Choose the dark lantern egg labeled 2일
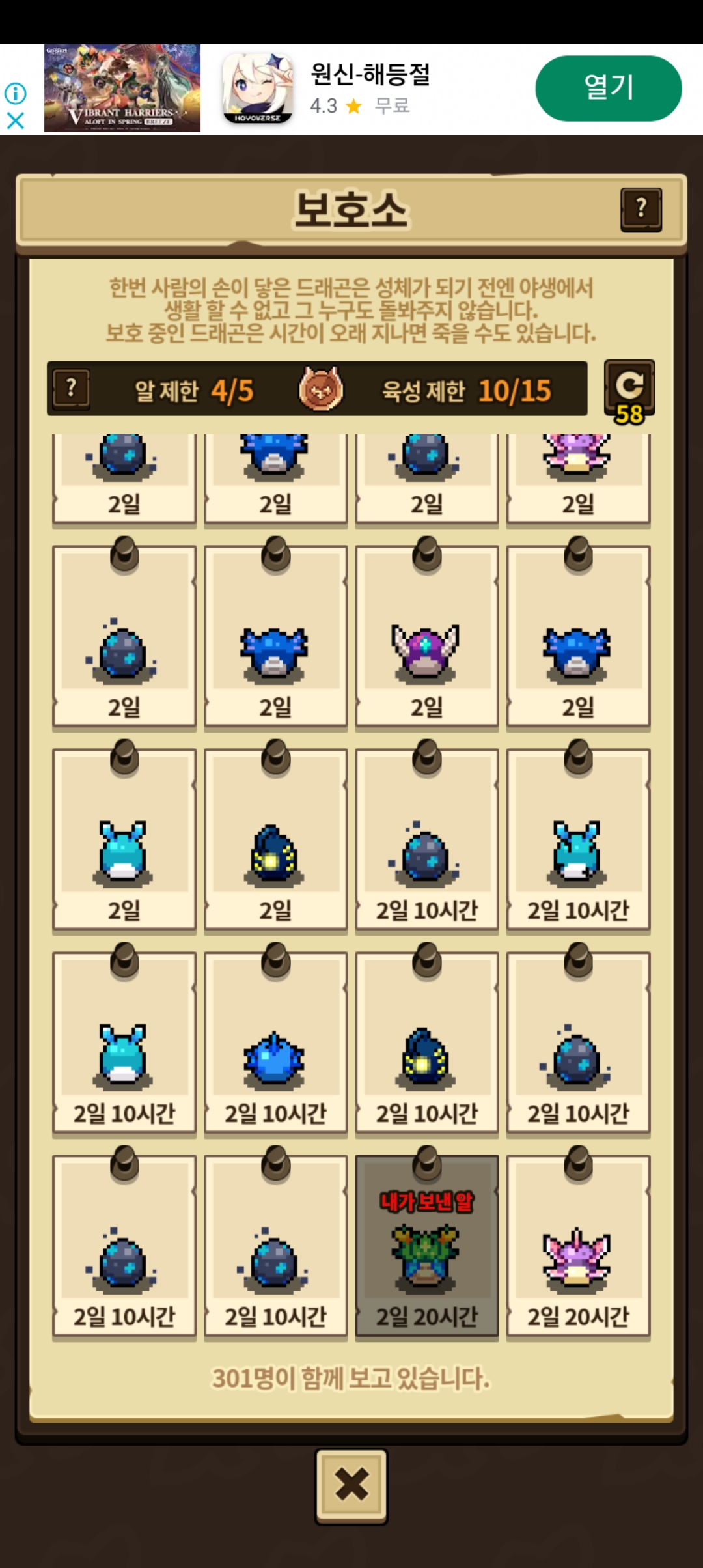 (x=275, y=841)
